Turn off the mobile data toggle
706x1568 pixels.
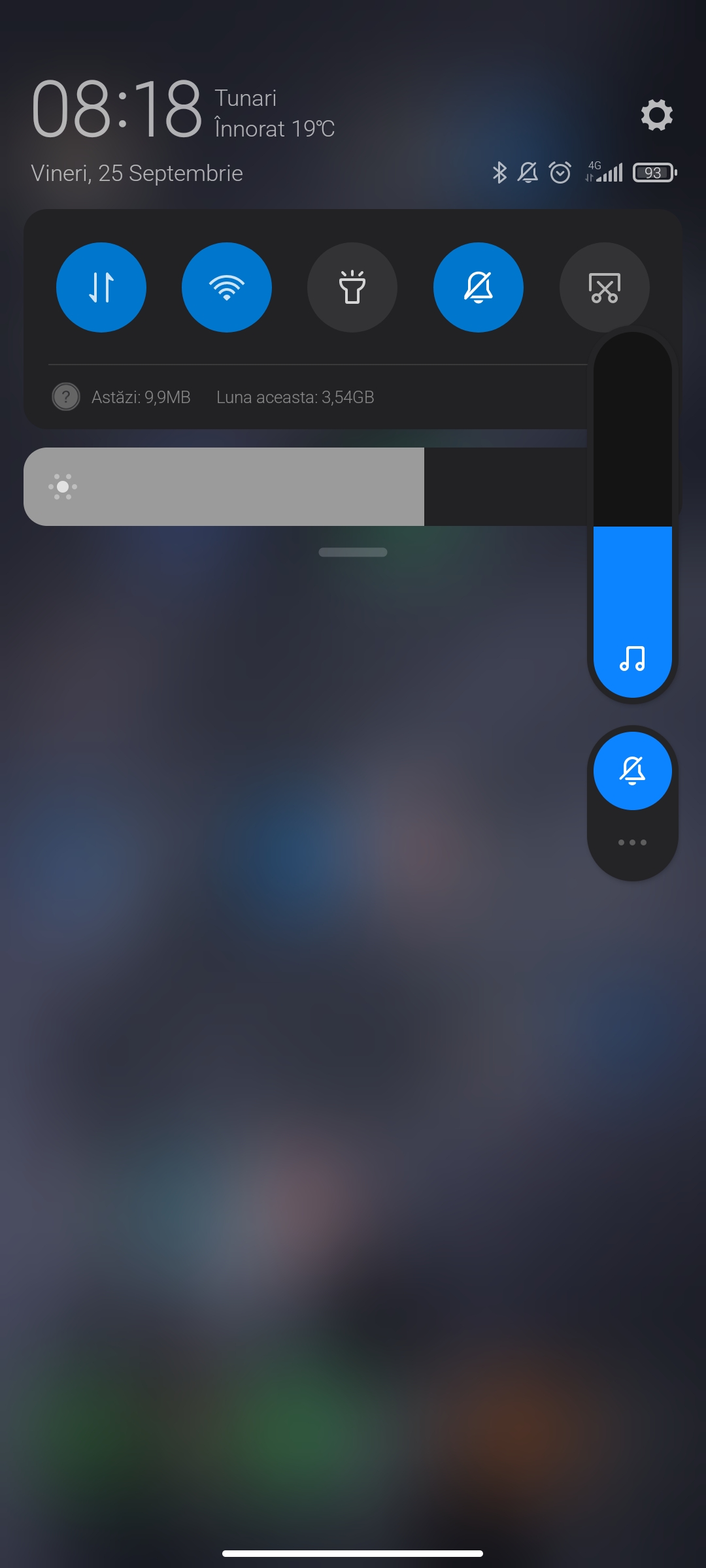pyautogui.click(x=101, y=287)
